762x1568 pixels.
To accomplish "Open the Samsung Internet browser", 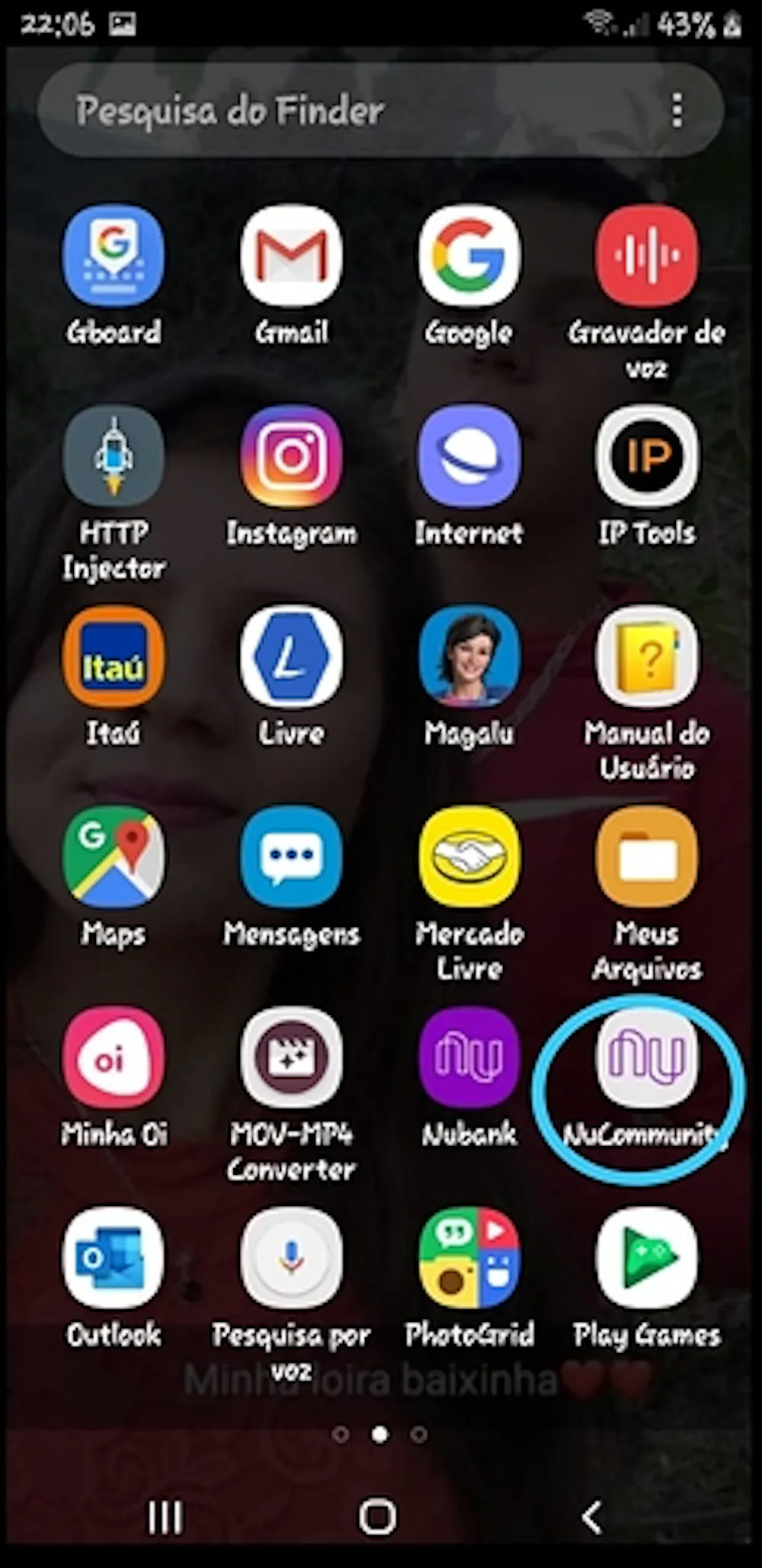I will point(469,456).
